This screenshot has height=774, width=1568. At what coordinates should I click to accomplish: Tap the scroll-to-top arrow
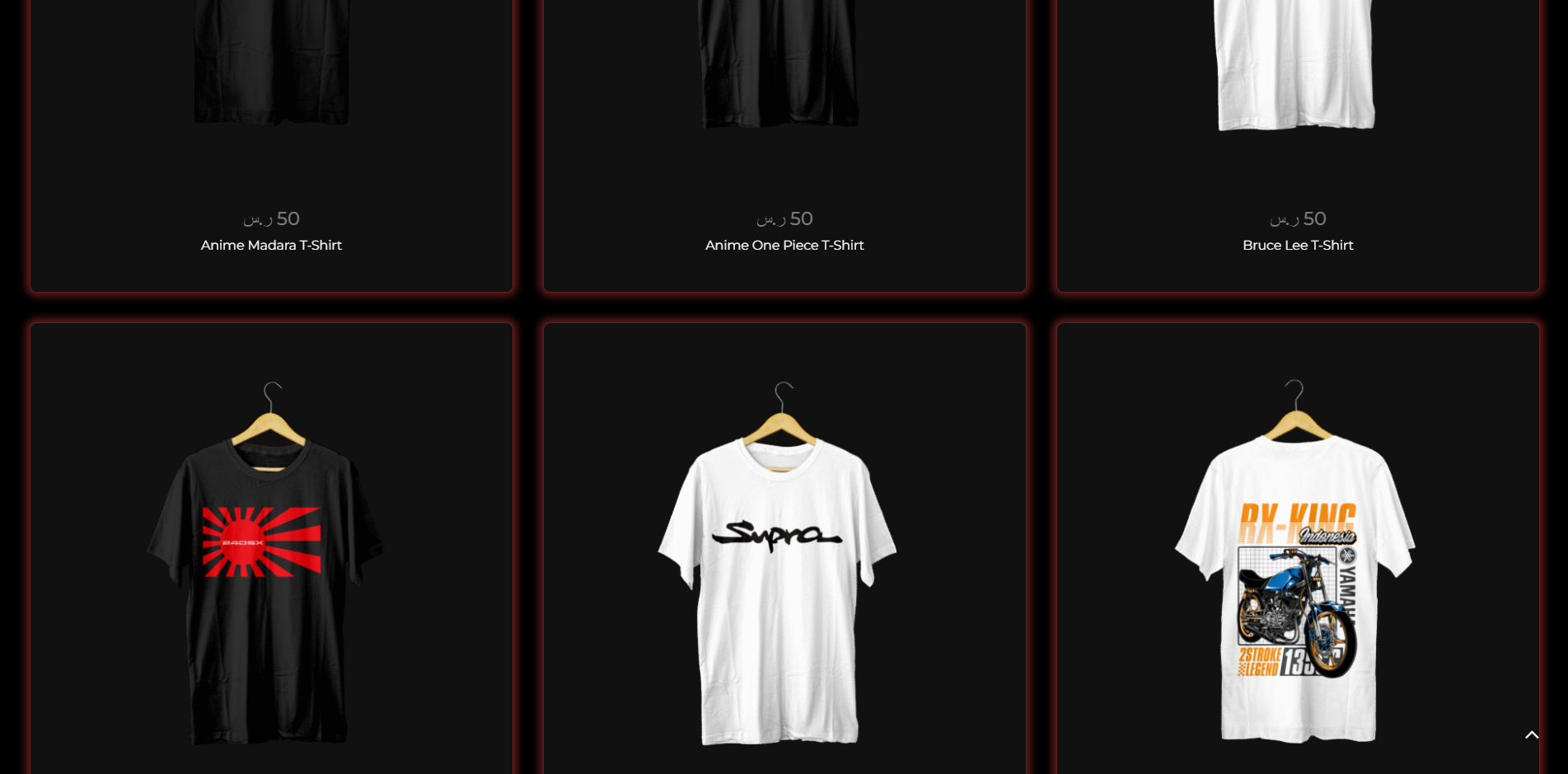1531,735
